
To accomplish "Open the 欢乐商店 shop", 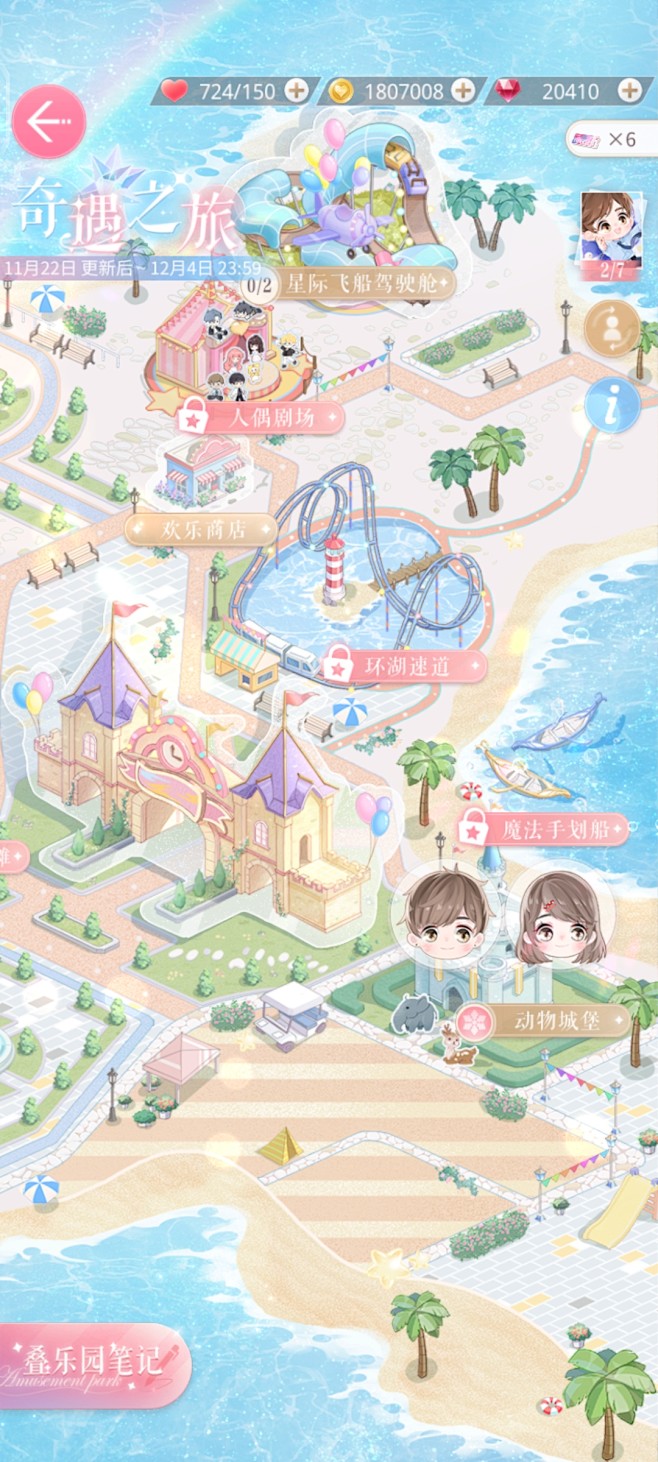I will [x=203, y=529].
